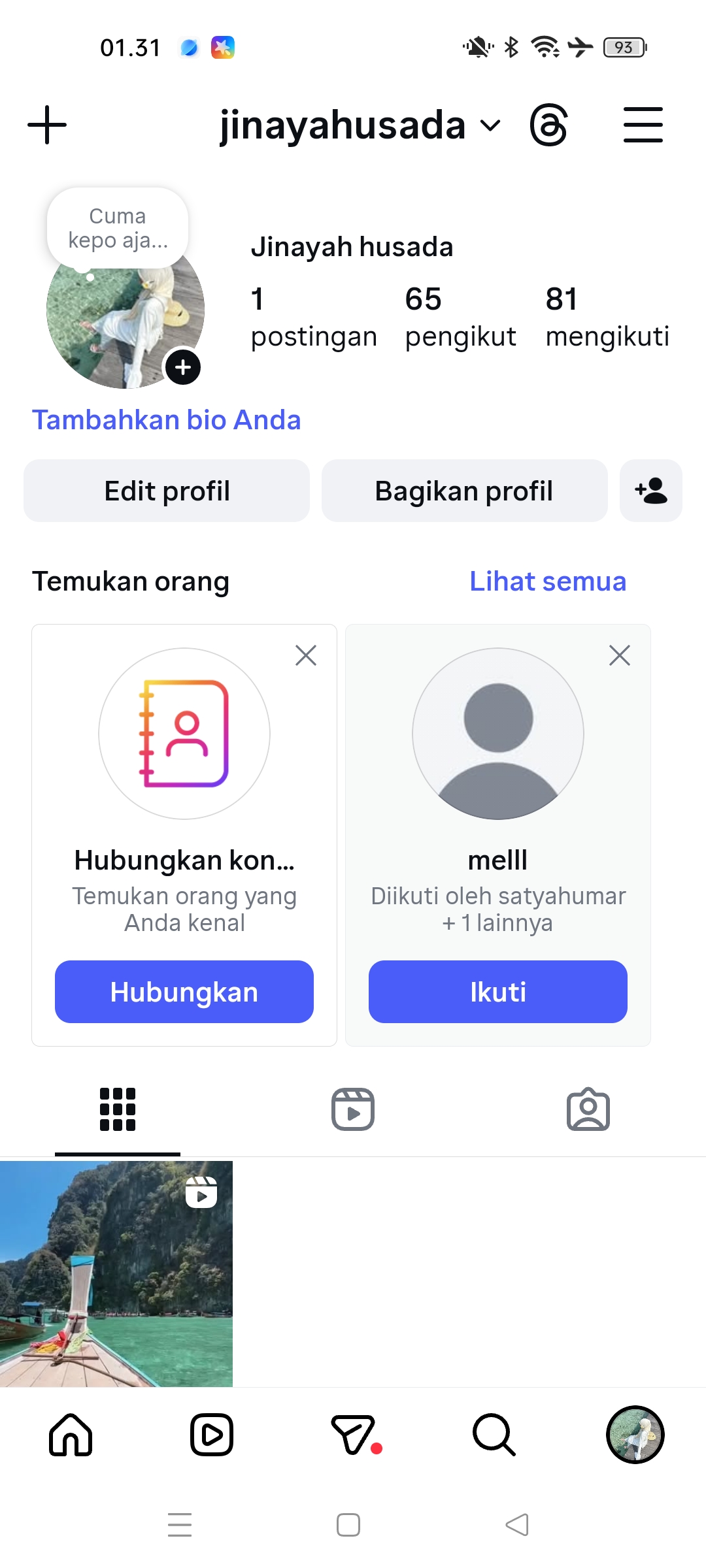Tap Tambahkan bio Anda link
Viewport: 706px width, 1568px height.
point(167,420)
